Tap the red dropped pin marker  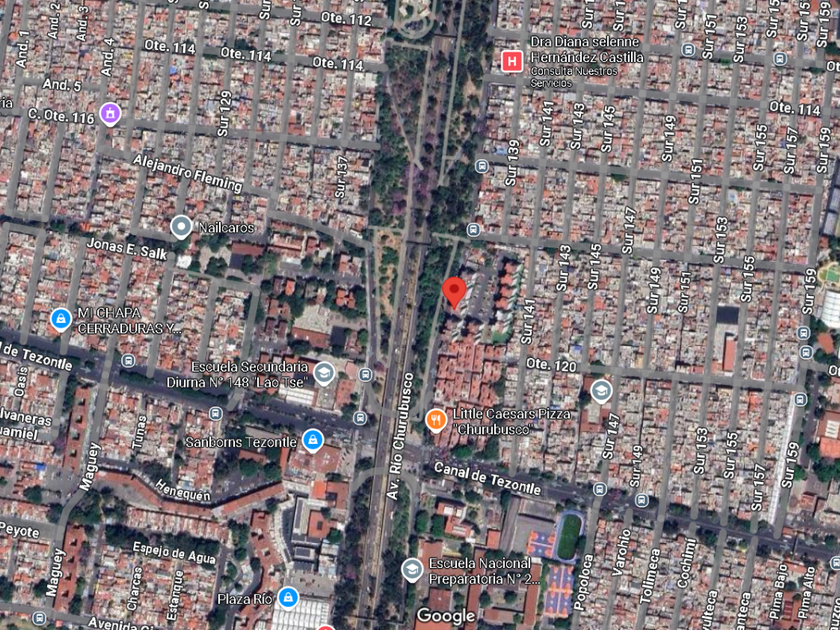click(454, 292)
